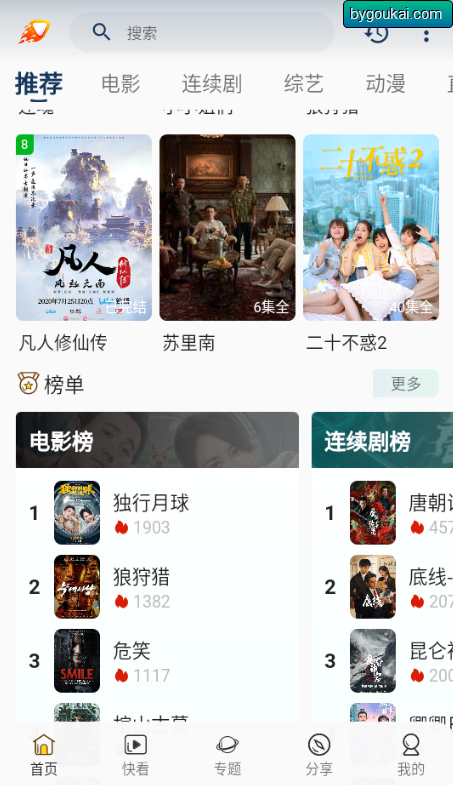The width and height of the screenshot is (453, 785).
Task: Open the overflow menu
Action: pos(426,35)
